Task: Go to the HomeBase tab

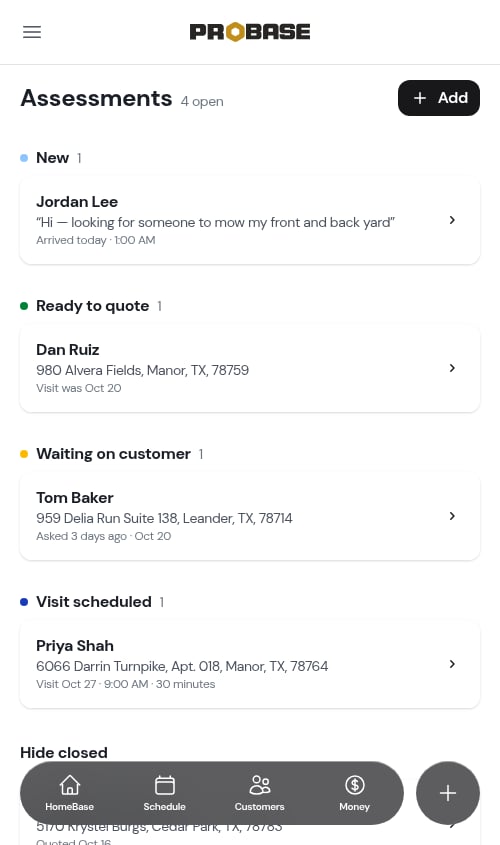Action: 70,793
